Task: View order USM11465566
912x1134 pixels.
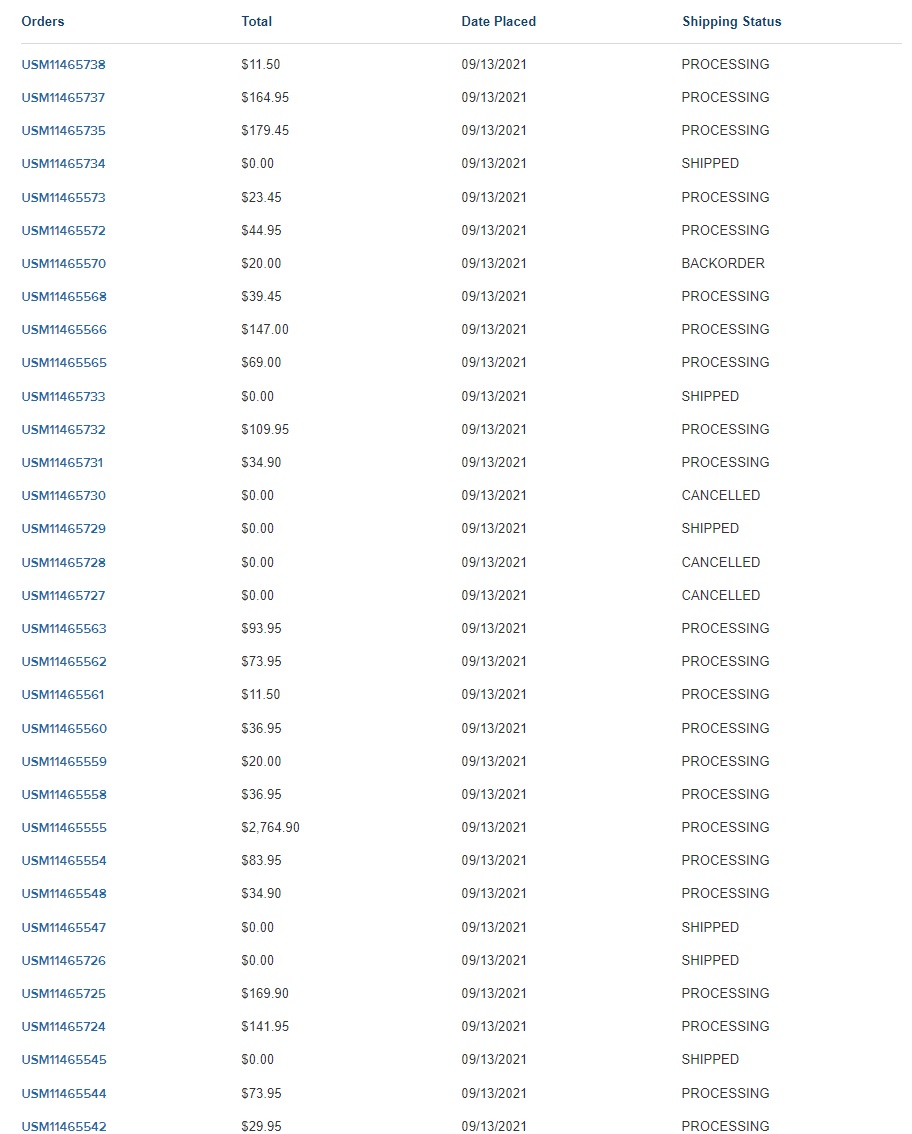Action: tap(63, 330)
